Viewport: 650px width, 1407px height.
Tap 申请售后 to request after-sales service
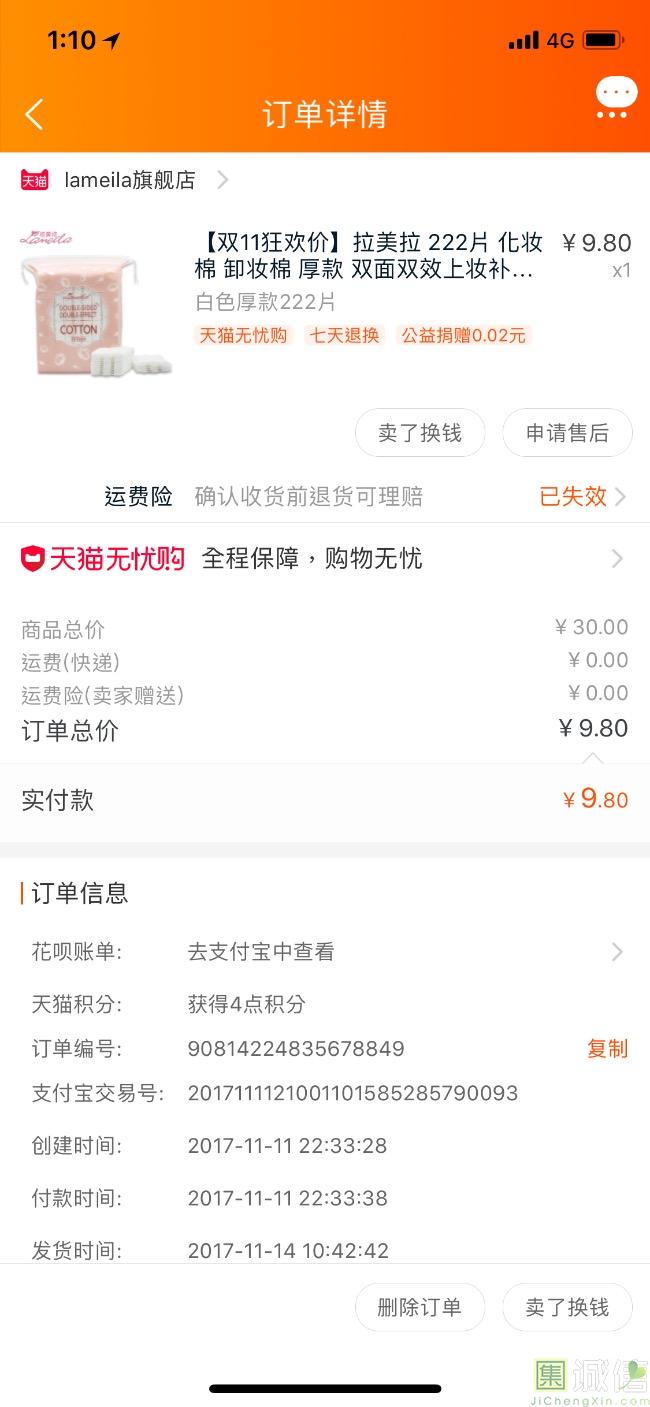click(567, 433)
